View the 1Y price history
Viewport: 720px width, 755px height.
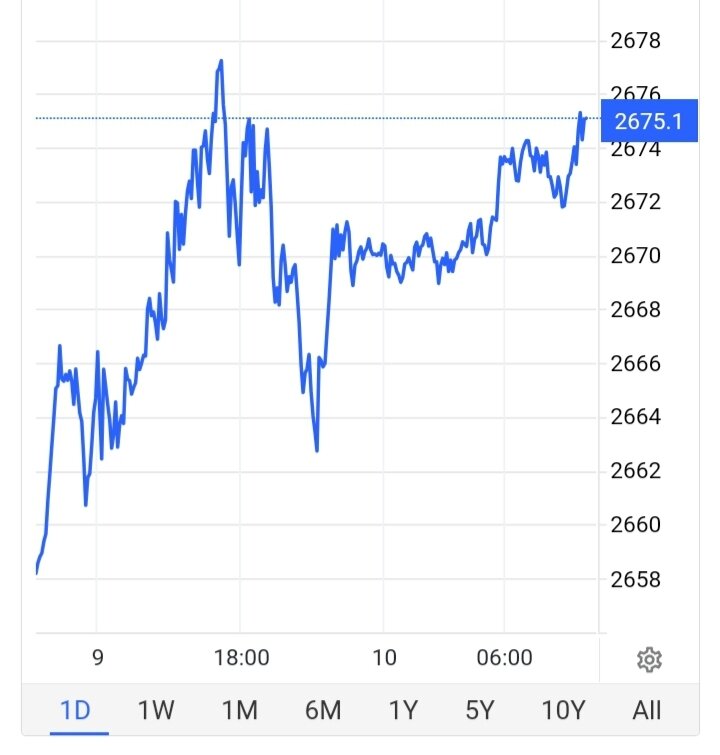coord(403,711)
